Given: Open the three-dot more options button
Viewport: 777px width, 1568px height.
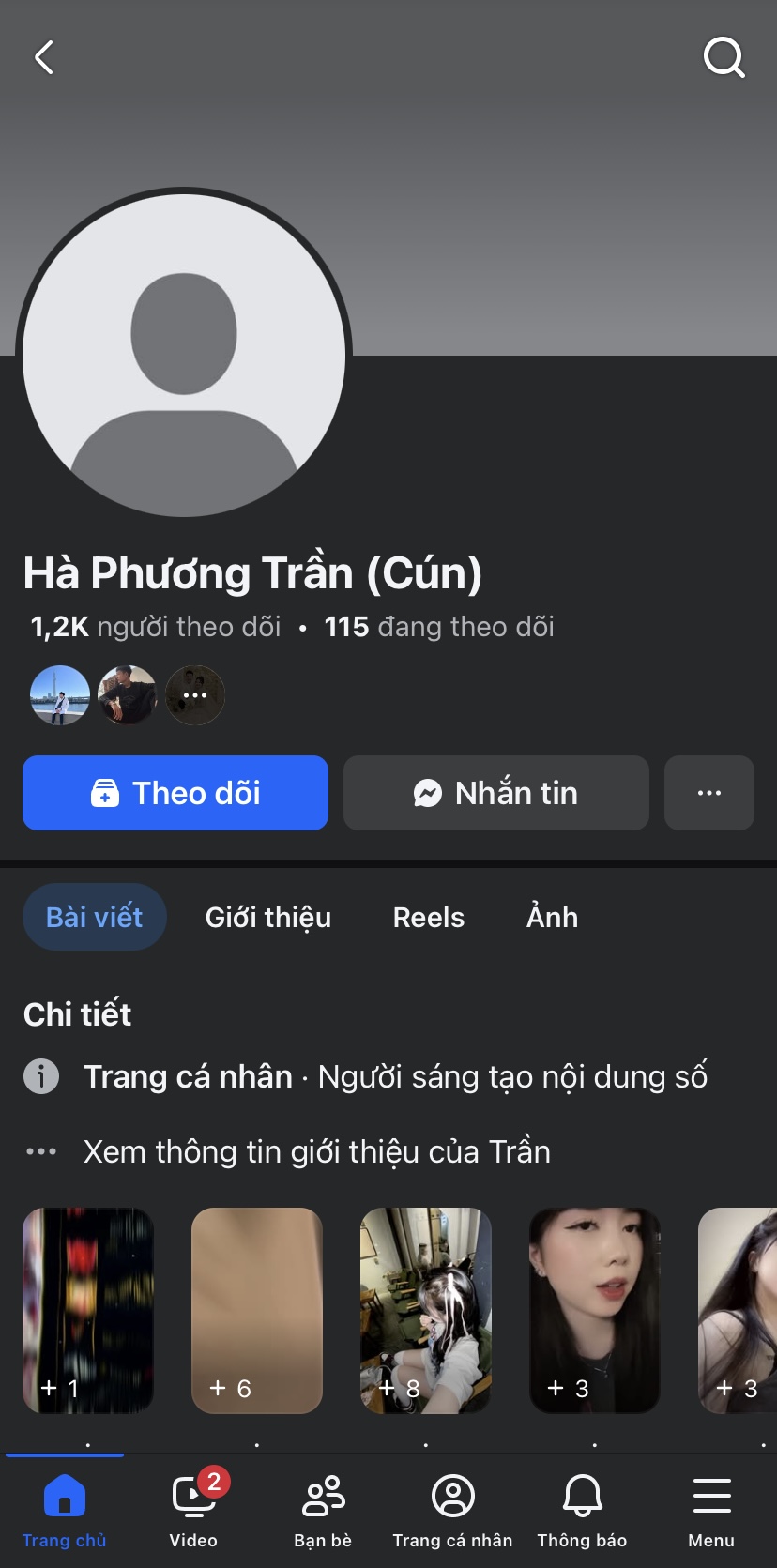Looking at the screenshot, I should coord(708,793).
